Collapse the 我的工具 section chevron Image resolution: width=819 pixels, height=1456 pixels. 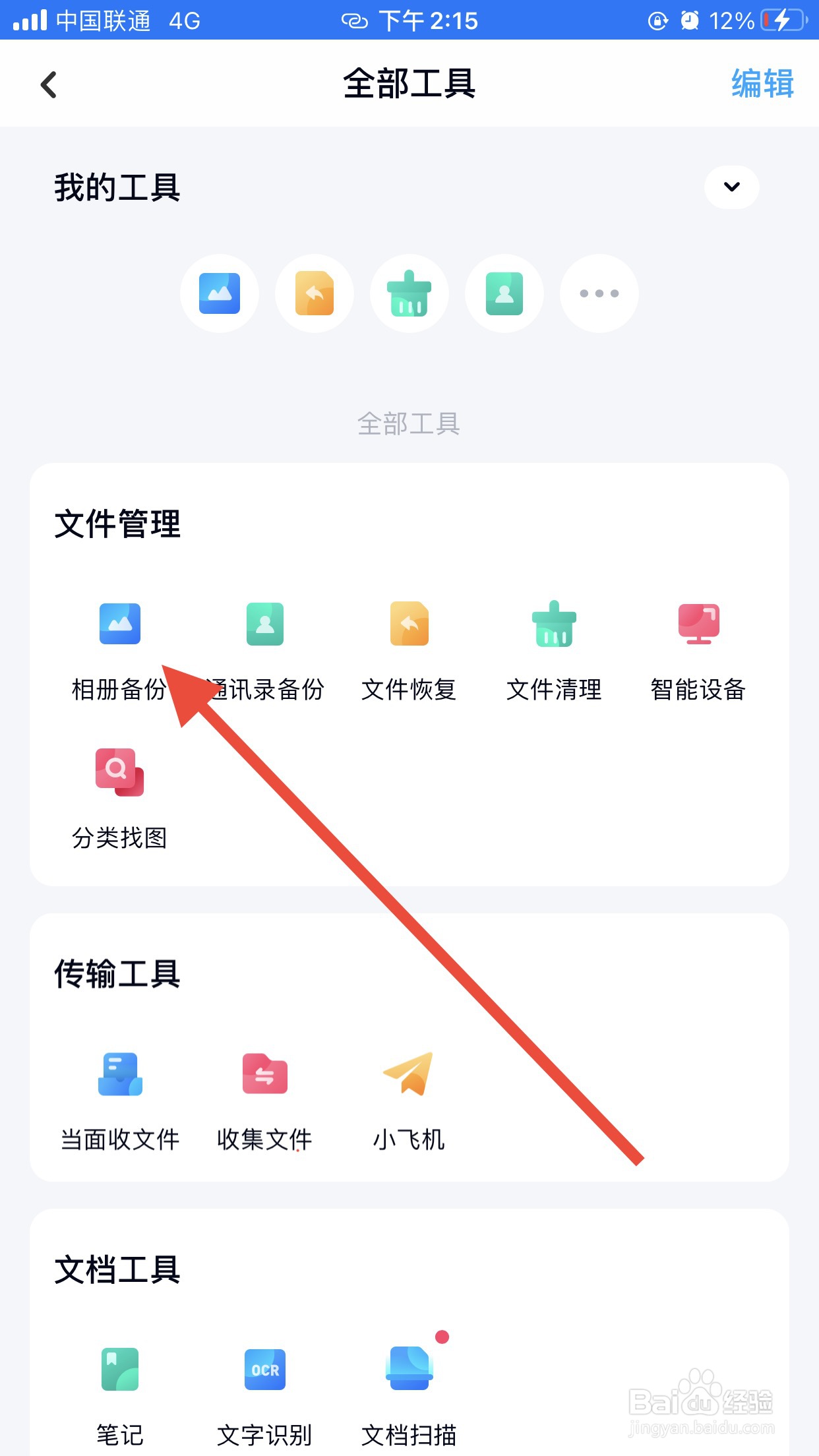[x=731, y=187]
